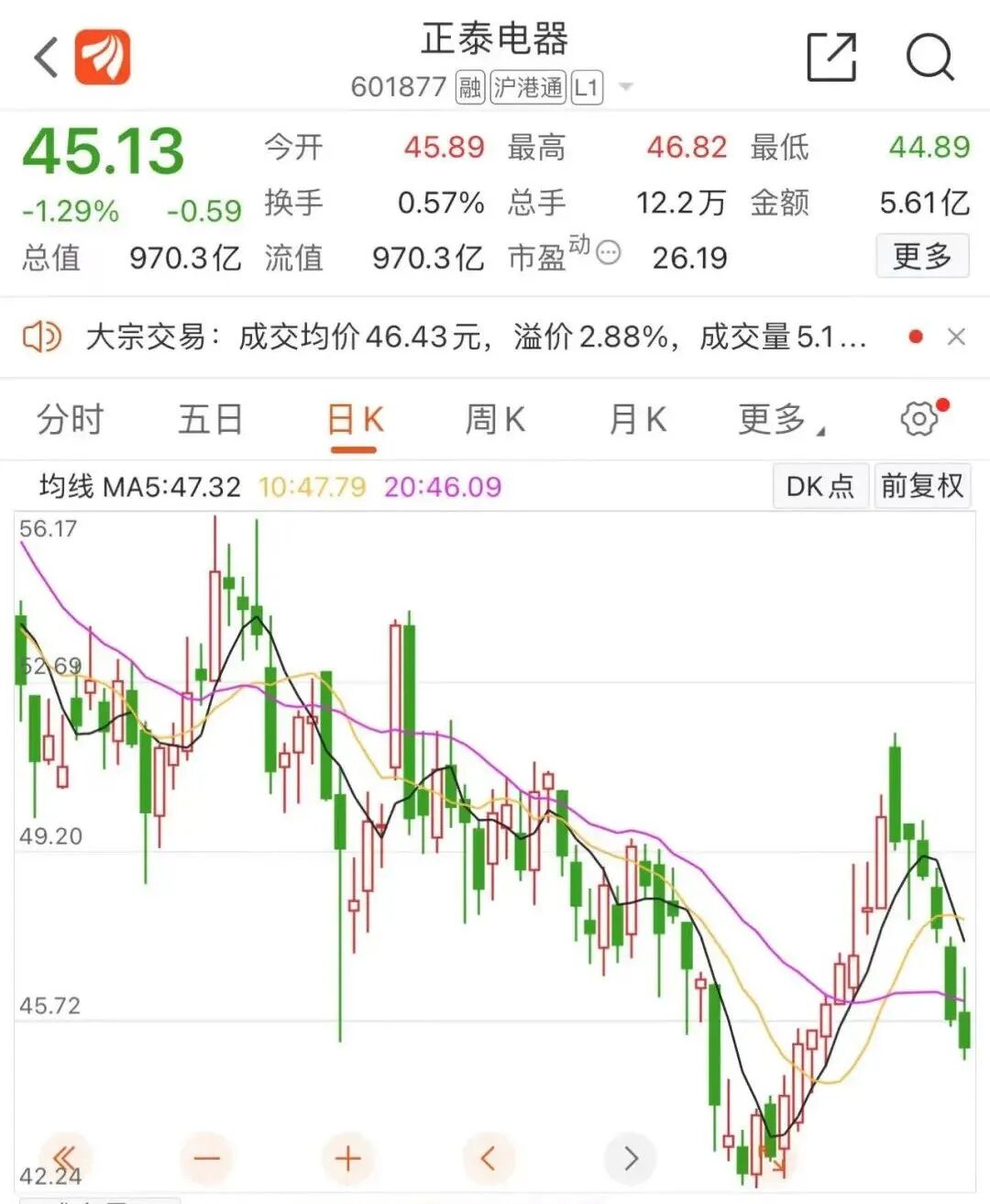This screenshot has width=990, height=1204.
Task: Tap 更多 to show more quote data
Action: pyautogui.click(x=922, y=256)
